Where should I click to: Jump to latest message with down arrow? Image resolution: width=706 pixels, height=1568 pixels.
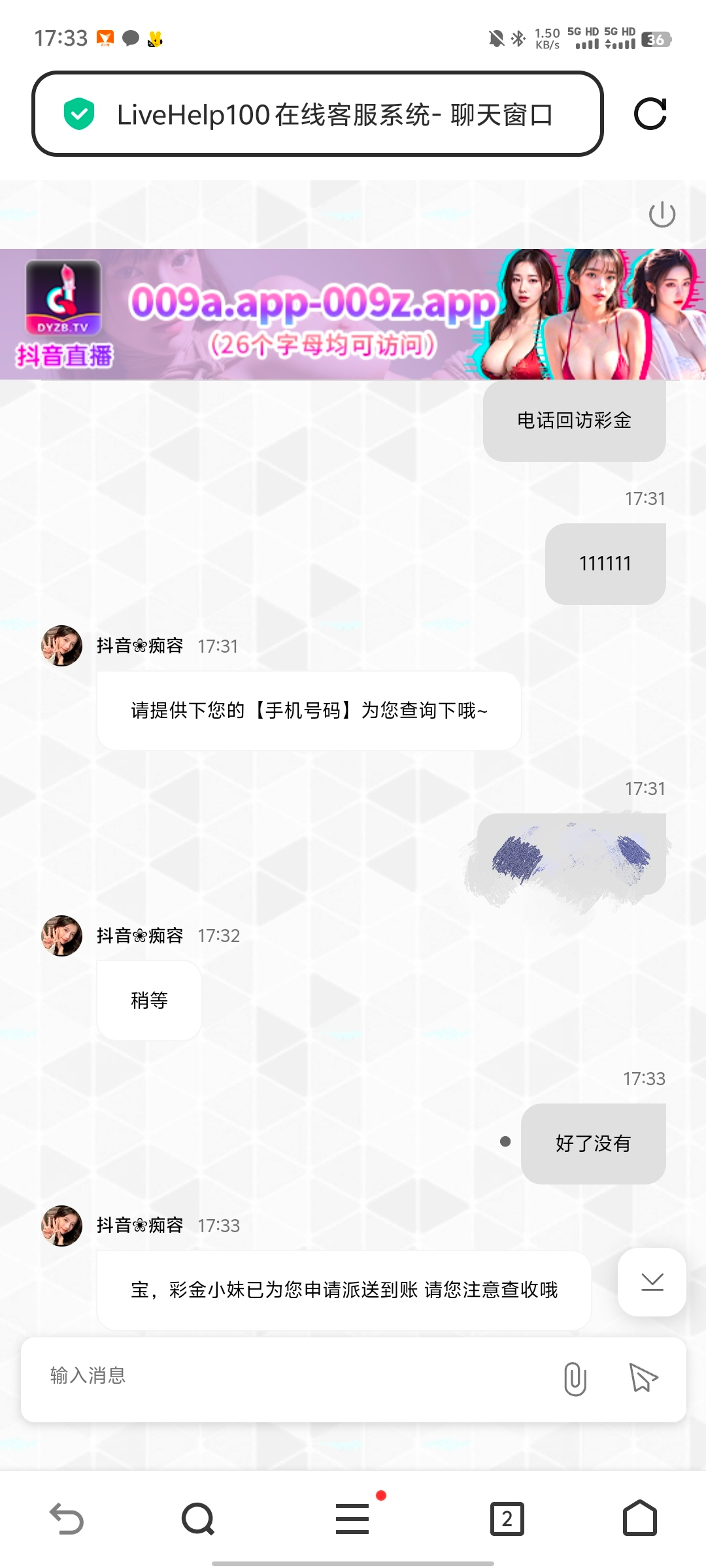coord(652,1282)
